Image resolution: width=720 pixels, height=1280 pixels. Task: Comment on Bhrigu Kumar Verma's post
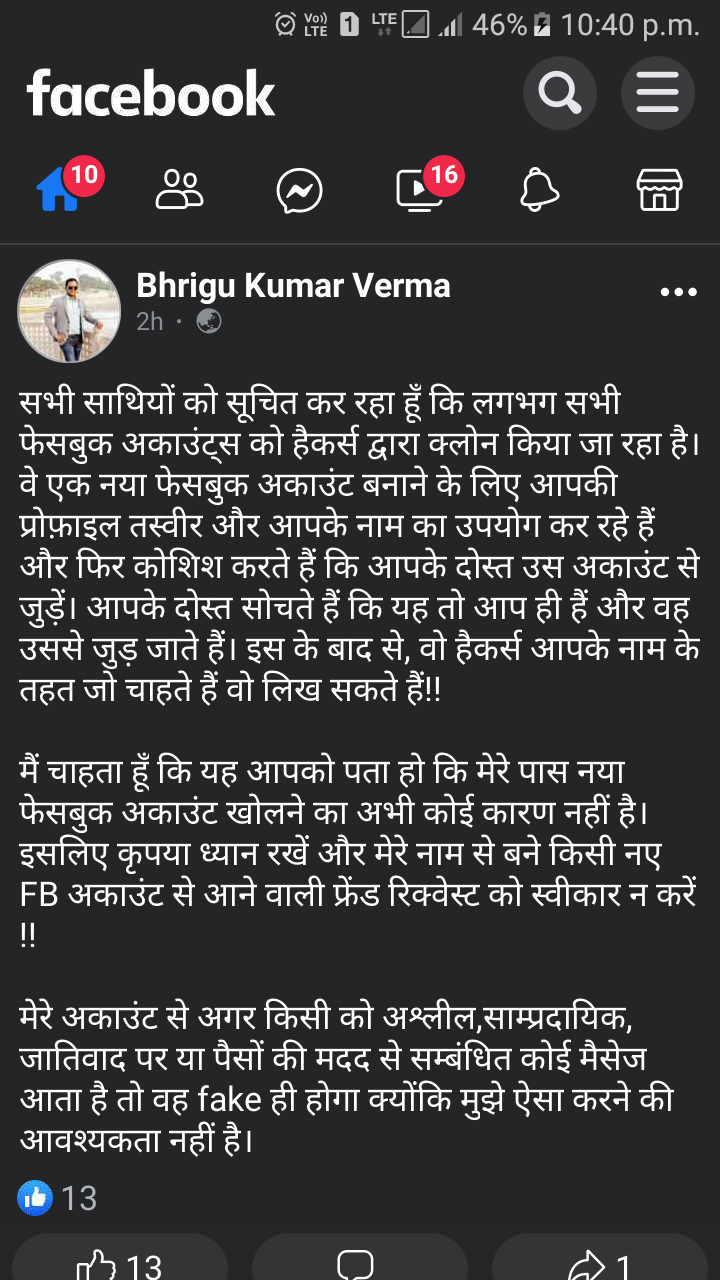(359, 1263)
